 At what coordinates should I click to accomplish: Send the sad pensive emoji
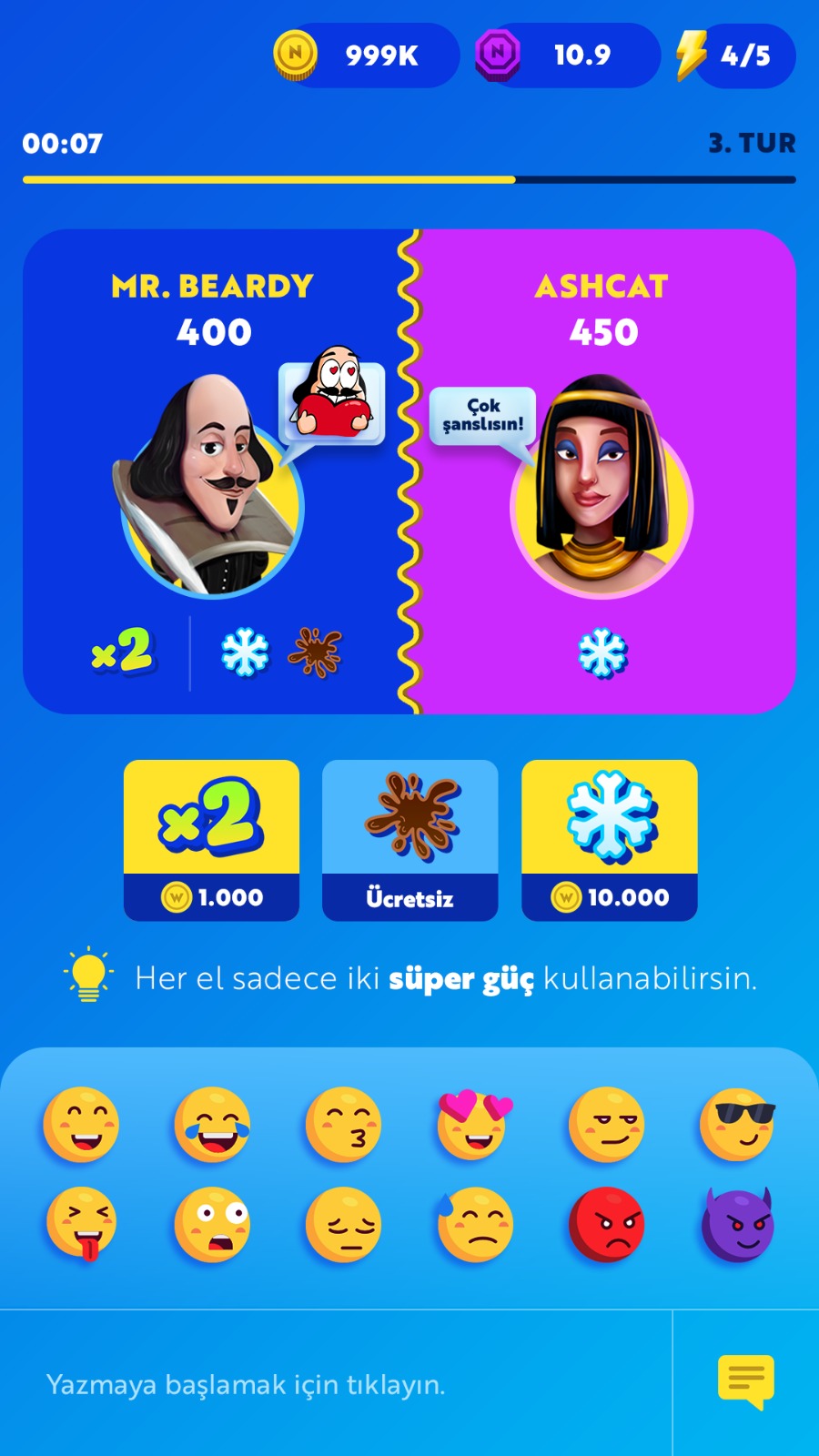point(343,1225)
